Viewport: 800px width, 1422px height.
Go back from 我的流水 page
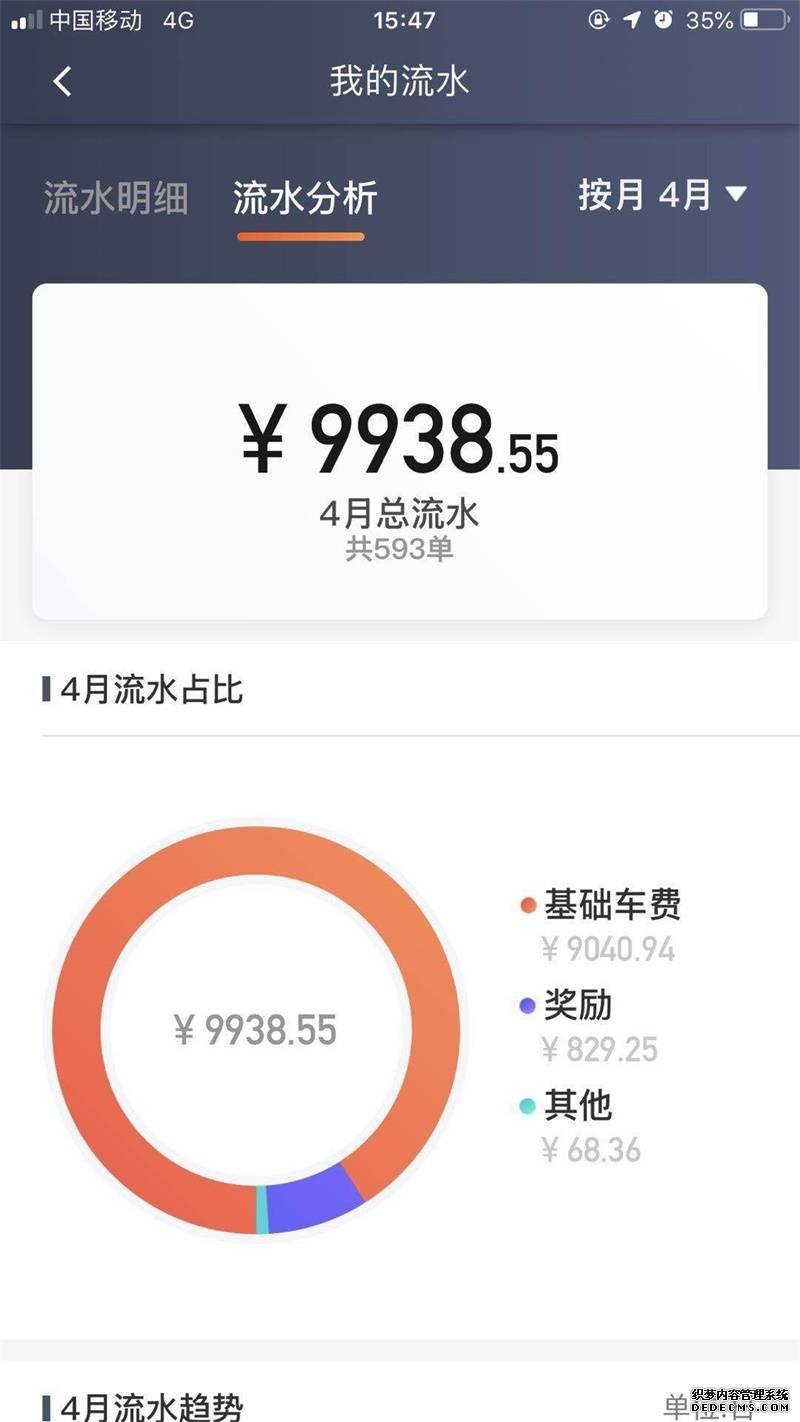[62, 81]
